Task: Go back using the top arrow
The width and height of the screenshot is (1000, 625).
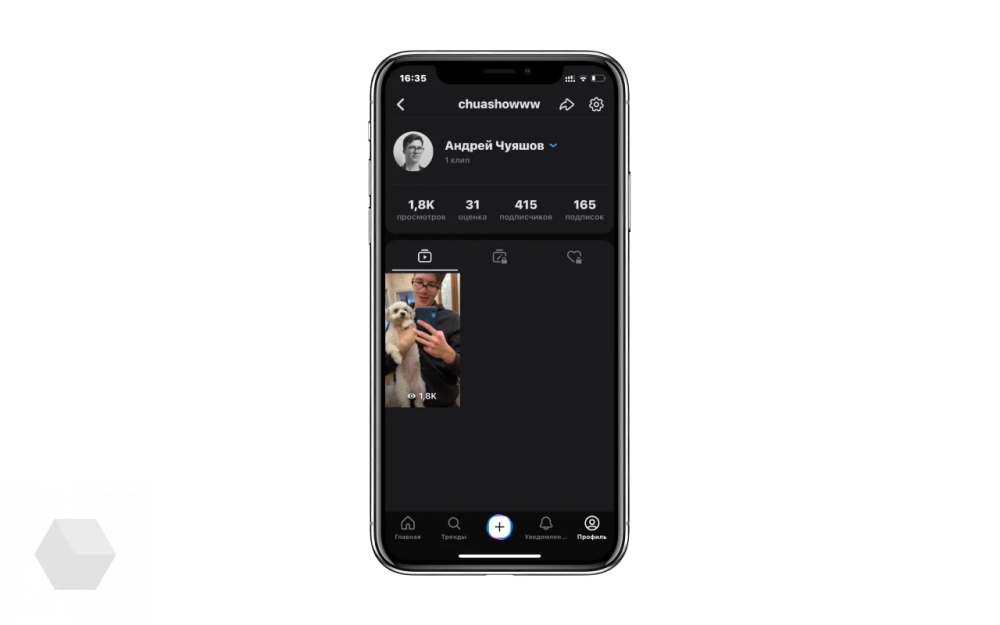Action: (x=401, y=105)
